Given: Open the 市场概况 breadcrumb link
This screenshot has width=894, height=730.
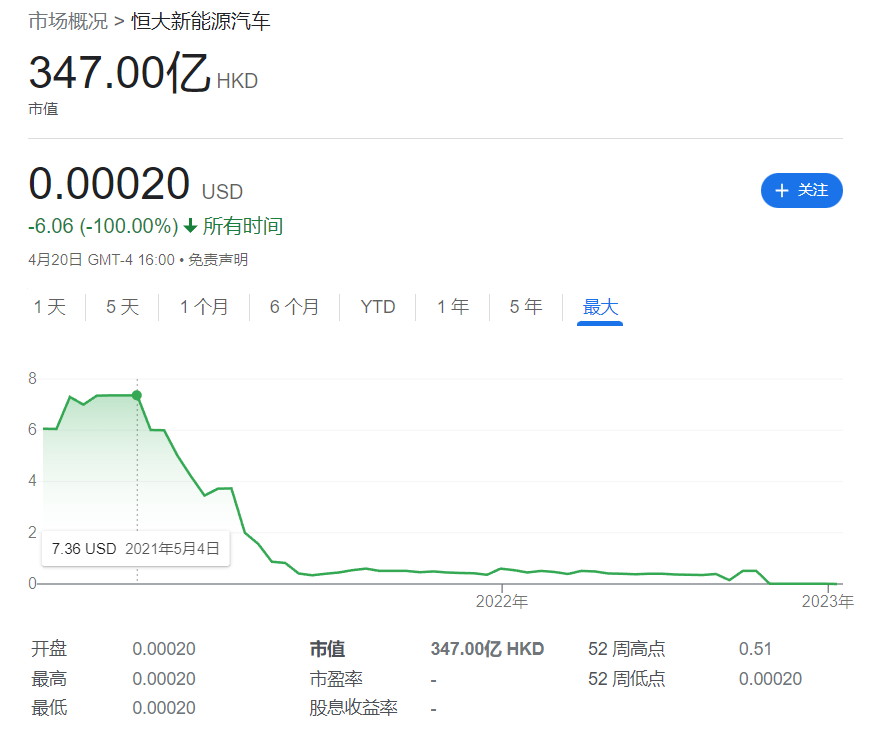Looking at the screenshot, I should click(67, 21).
